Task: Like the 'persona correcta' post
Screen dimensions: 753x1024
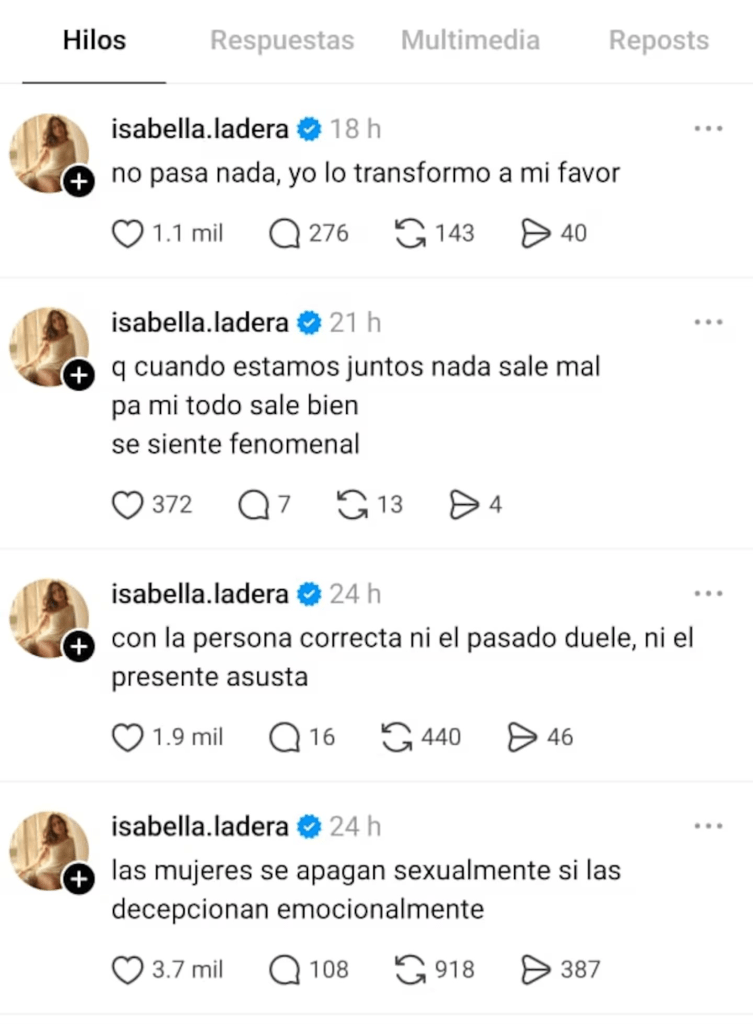Action: coord(127,738)
